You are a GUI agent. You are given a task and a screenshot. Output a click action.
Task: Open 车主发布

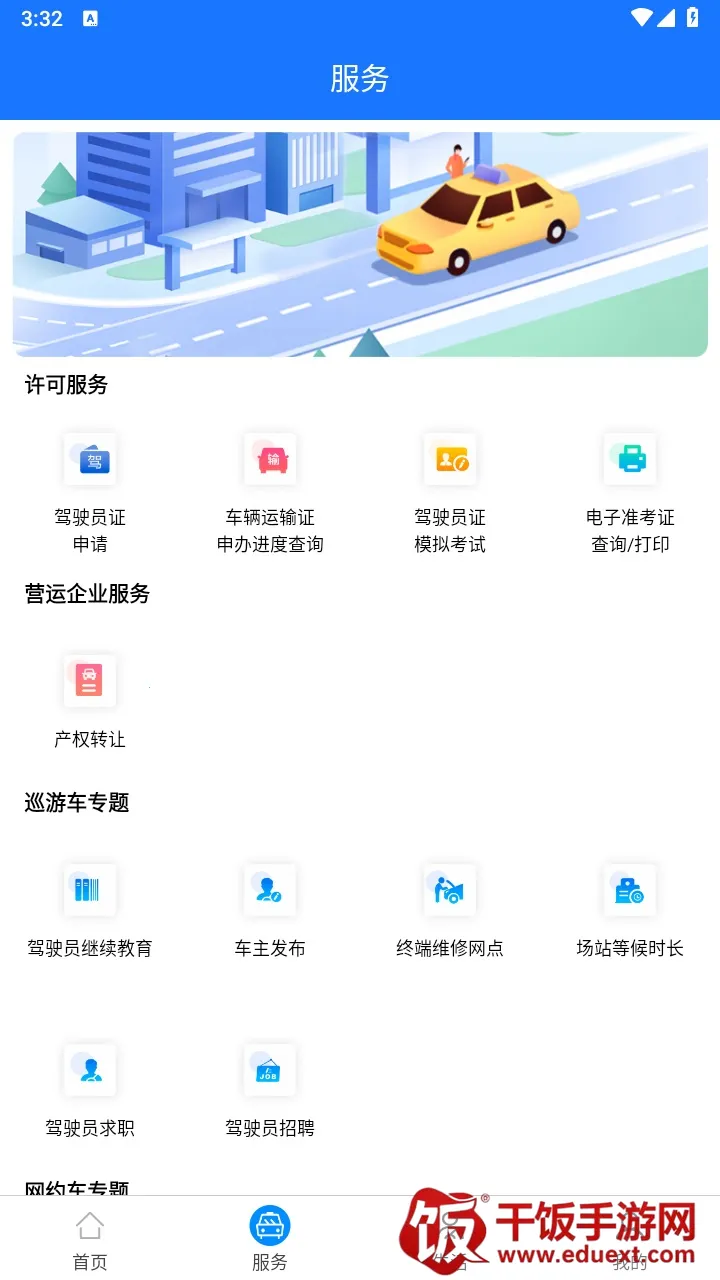coord(270,891)
